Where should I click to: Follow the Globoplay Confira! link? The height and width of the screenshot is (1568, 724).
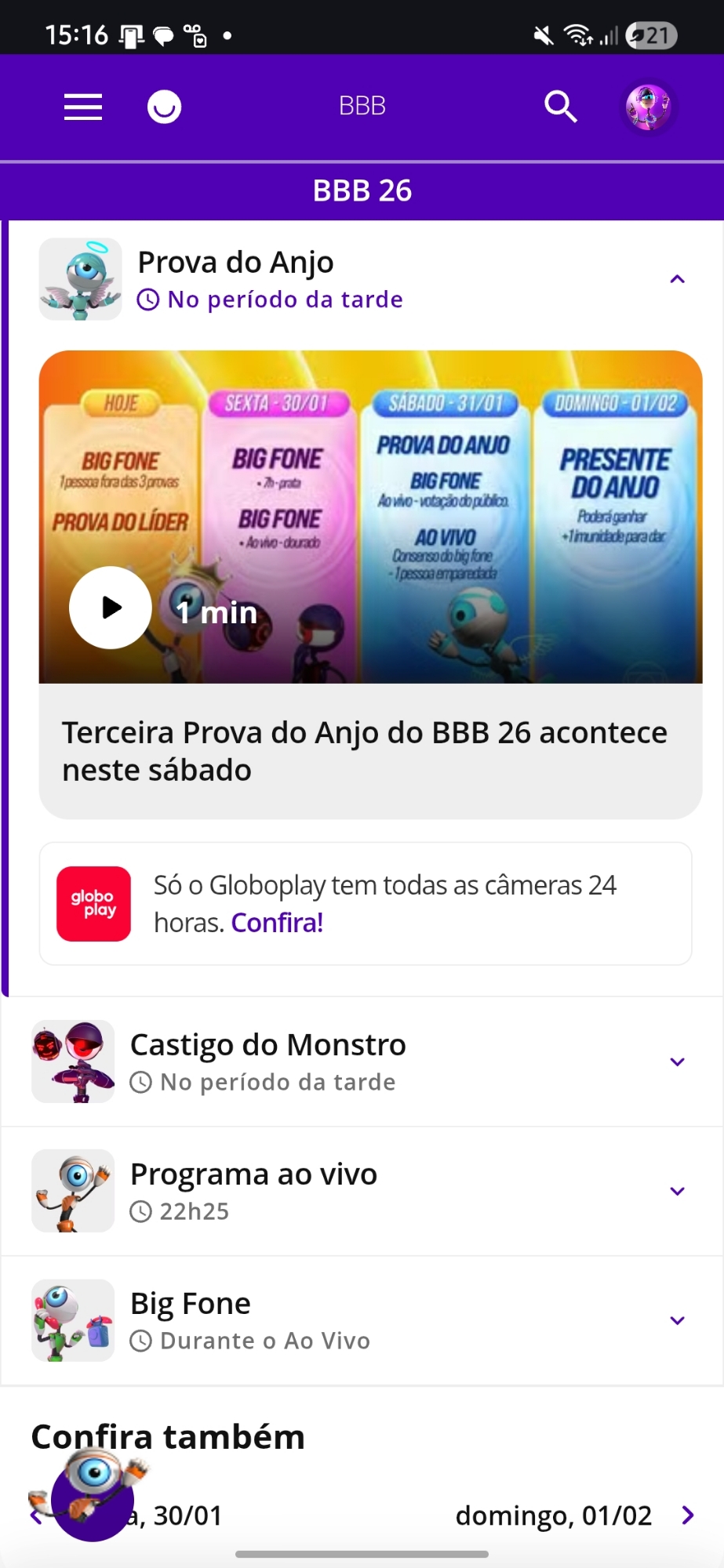coord(277,923)
